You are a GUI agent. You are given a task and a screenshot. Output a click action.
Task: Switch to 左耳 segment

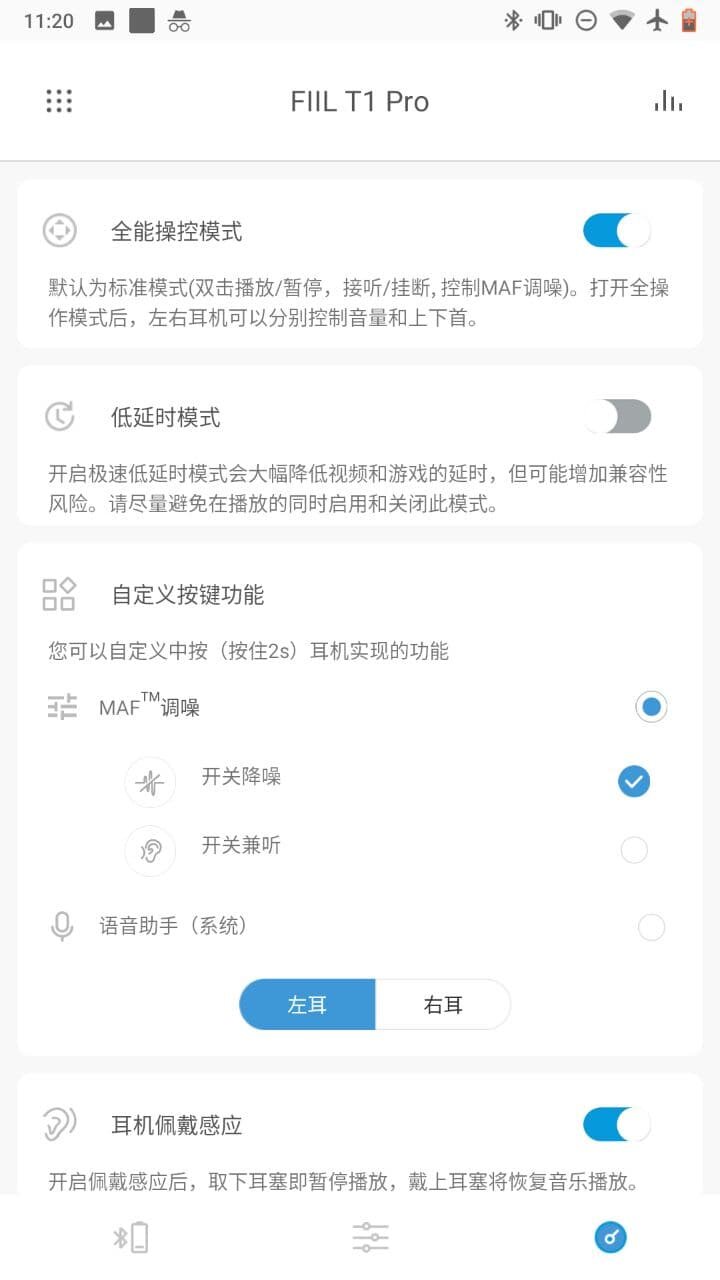[x=307, y=1005]
